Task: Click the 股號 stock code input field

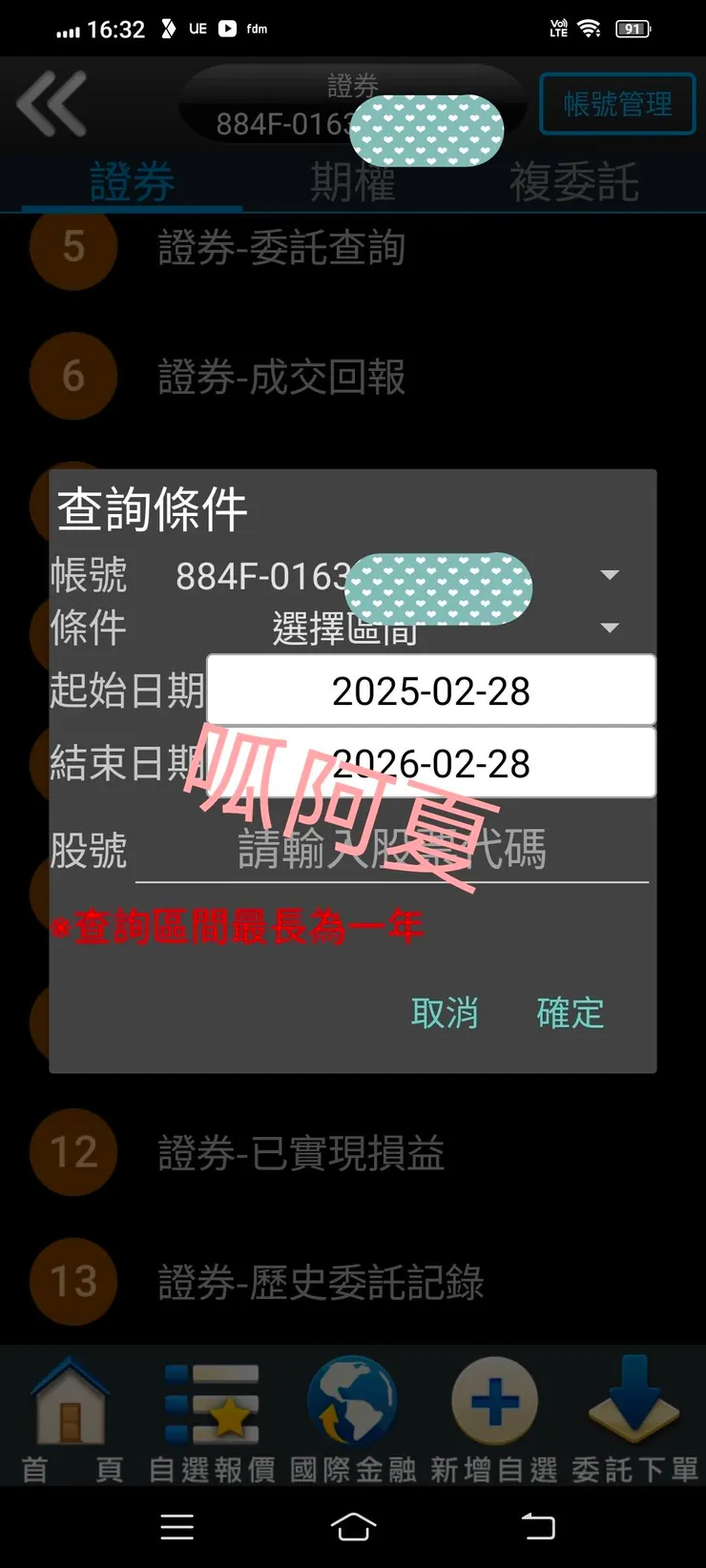Action: pyautogui.click(x=401, y=852)
